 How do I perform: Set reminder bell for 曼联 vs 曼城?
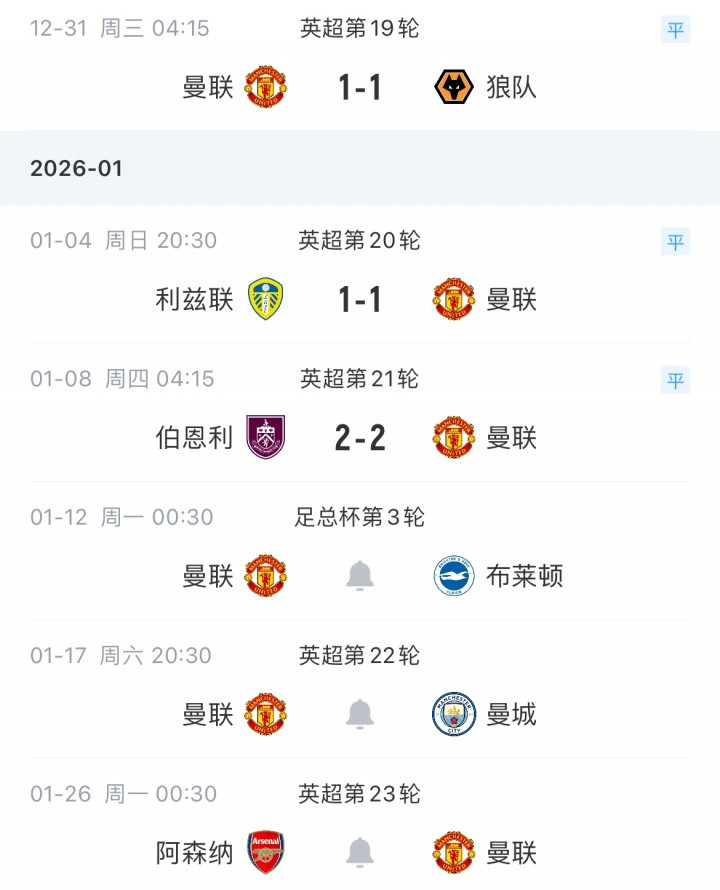coord(360,714)
